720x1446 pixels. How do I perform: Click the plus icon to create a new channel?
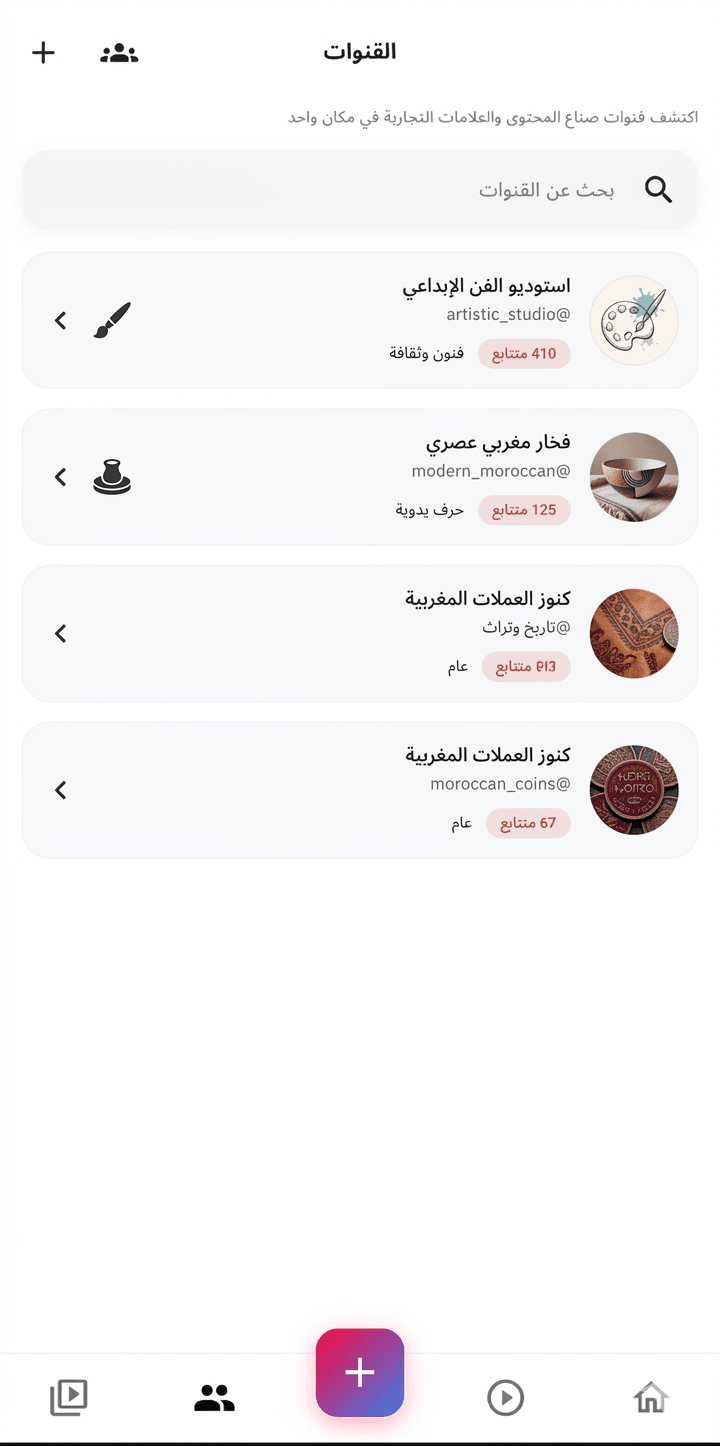point(43,52)
